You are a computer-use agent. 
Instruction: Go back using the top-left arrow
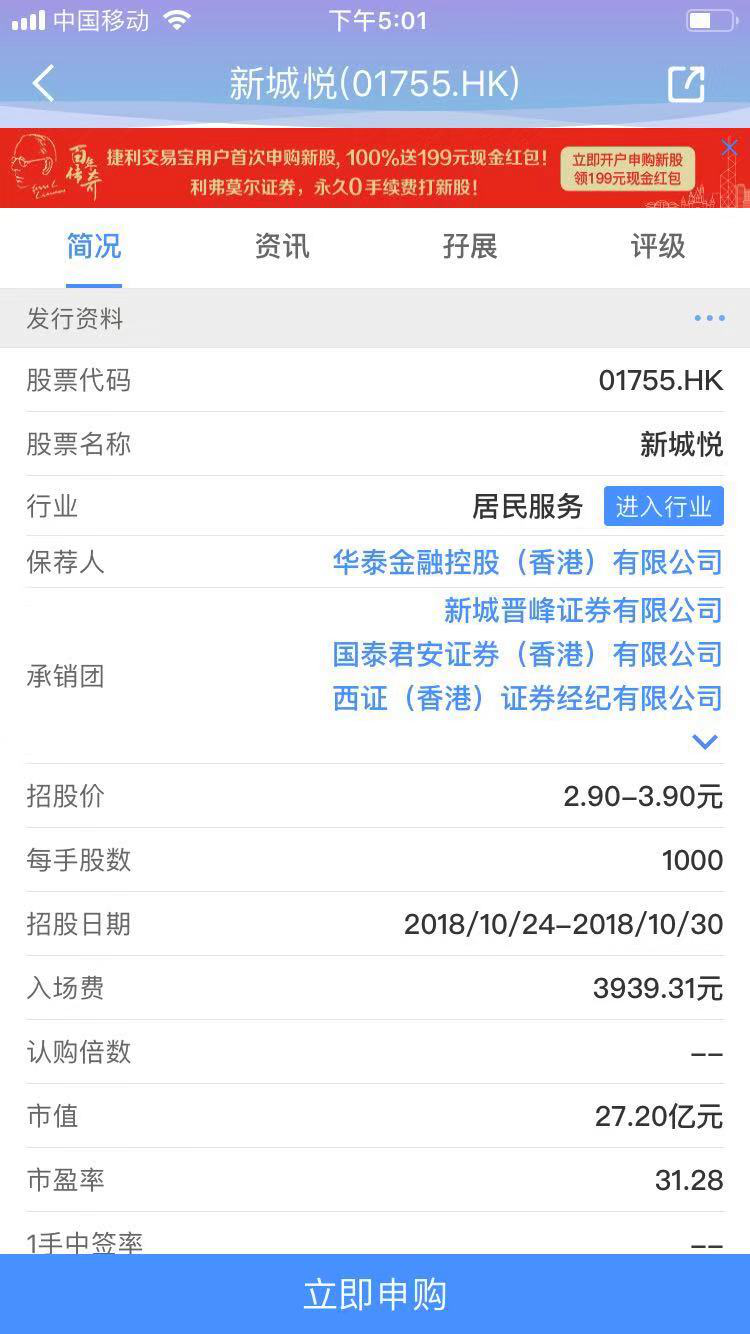pos(43,84)
